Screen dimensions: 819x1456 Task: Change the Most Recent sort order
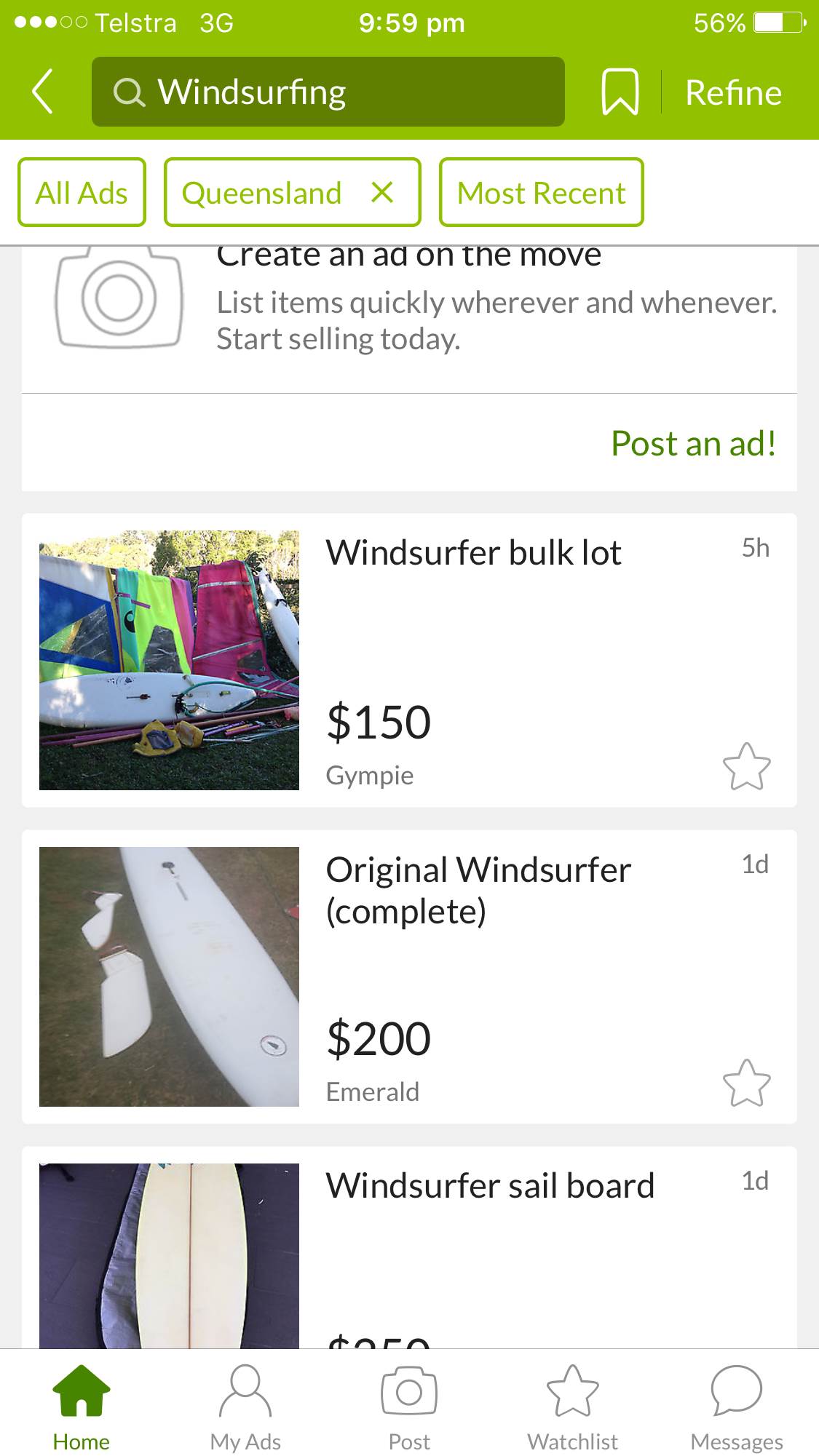[x=541, y=193]
